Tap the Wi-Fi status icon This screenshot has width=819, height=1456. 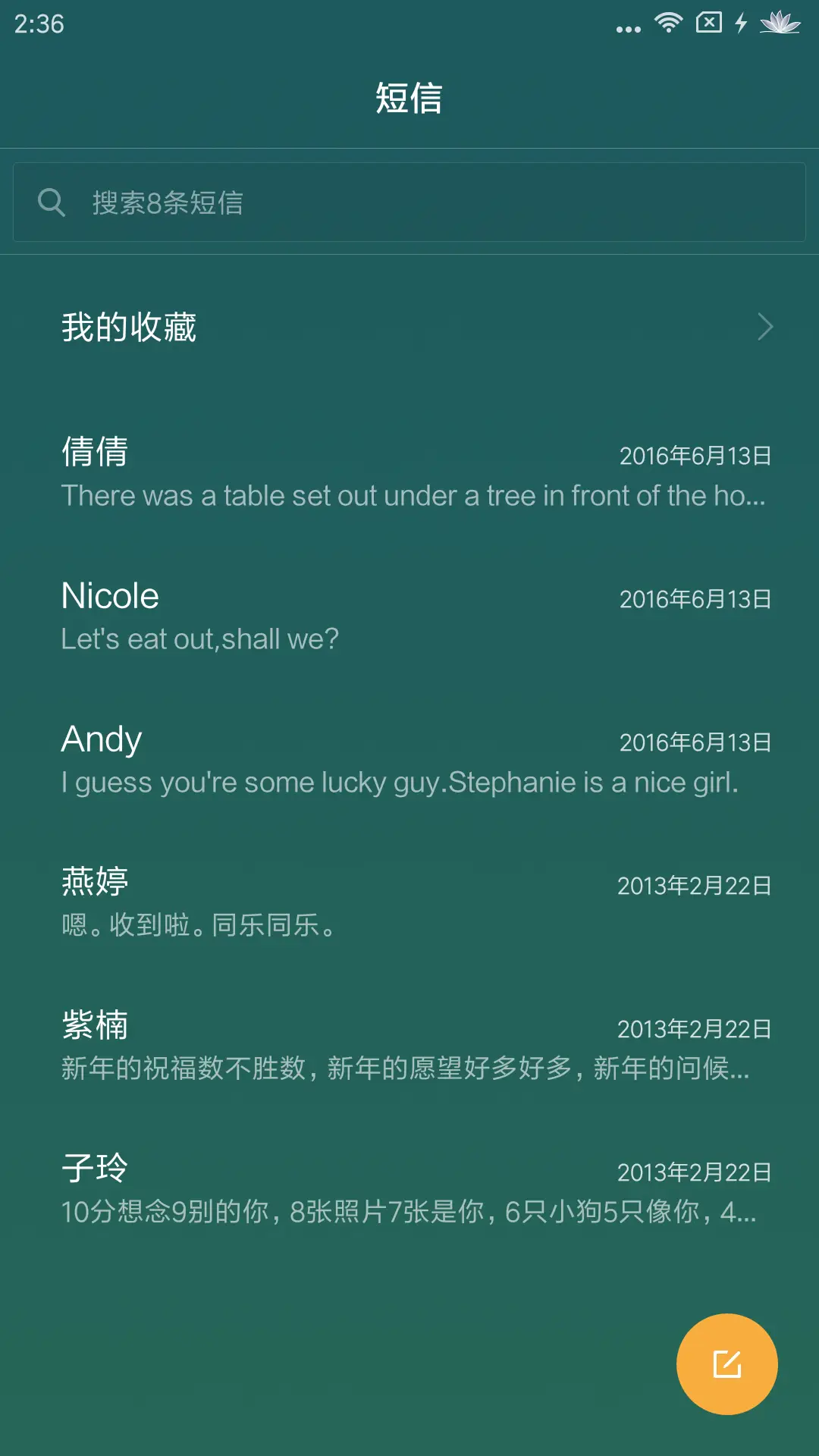click(667, 24)
